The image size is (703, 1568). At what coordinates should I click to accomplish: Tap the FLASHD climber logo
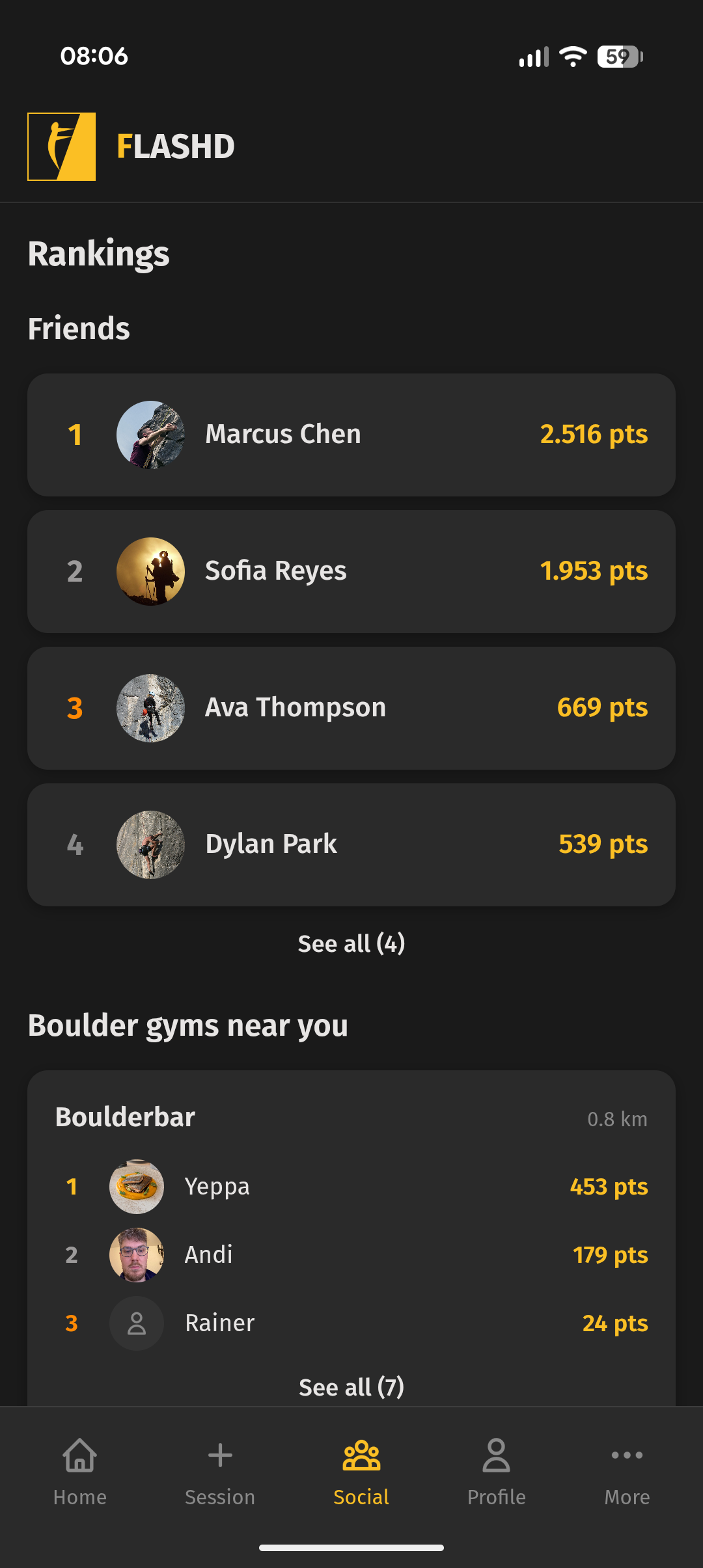pos(62,146)
